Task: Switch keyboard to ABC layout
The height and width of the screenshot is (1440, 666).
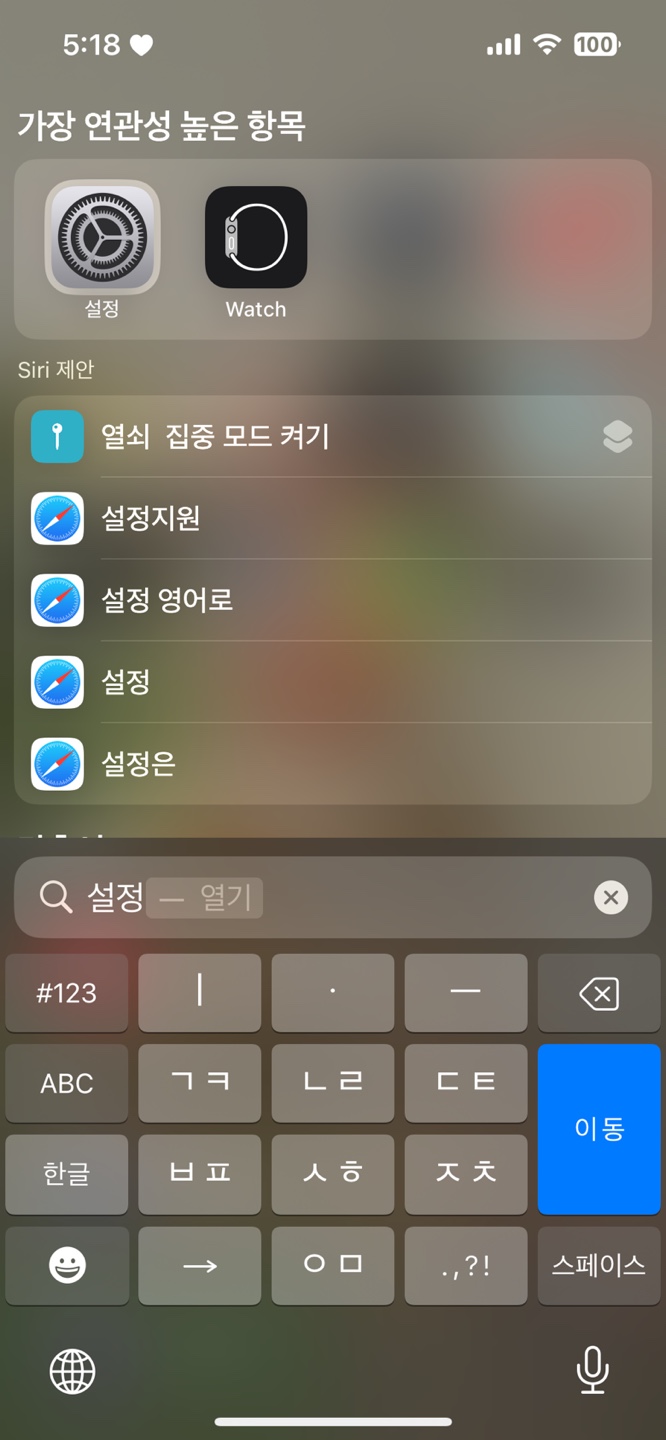Action: tap(67, 1083)
